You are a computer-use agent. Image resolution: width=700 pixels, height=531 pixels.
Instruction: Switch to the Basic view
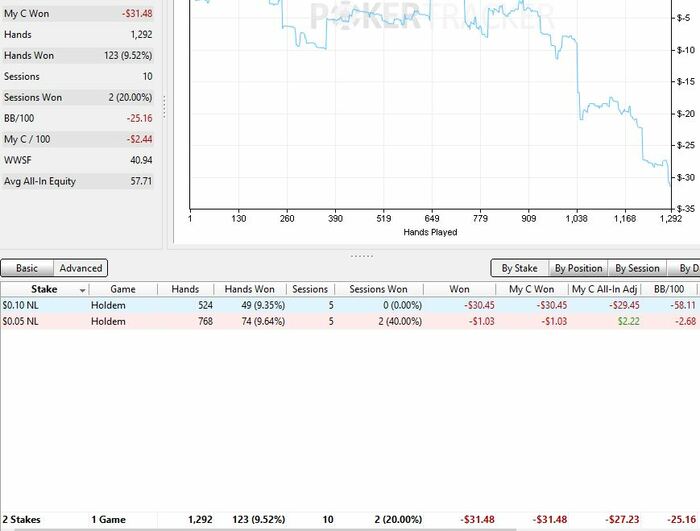(x=27, y=268)
